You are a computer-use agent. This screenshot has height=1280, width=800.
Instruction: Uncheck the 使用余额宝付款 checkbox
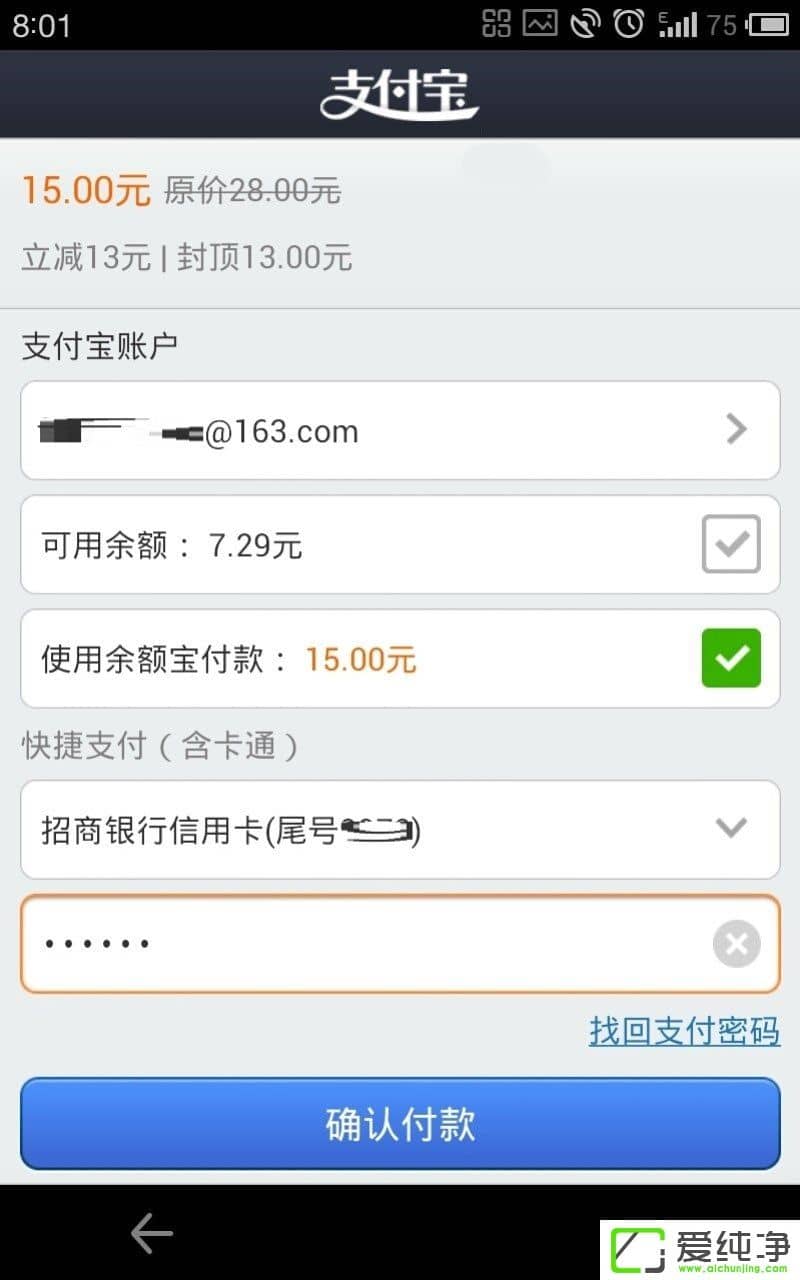[731, 658]
